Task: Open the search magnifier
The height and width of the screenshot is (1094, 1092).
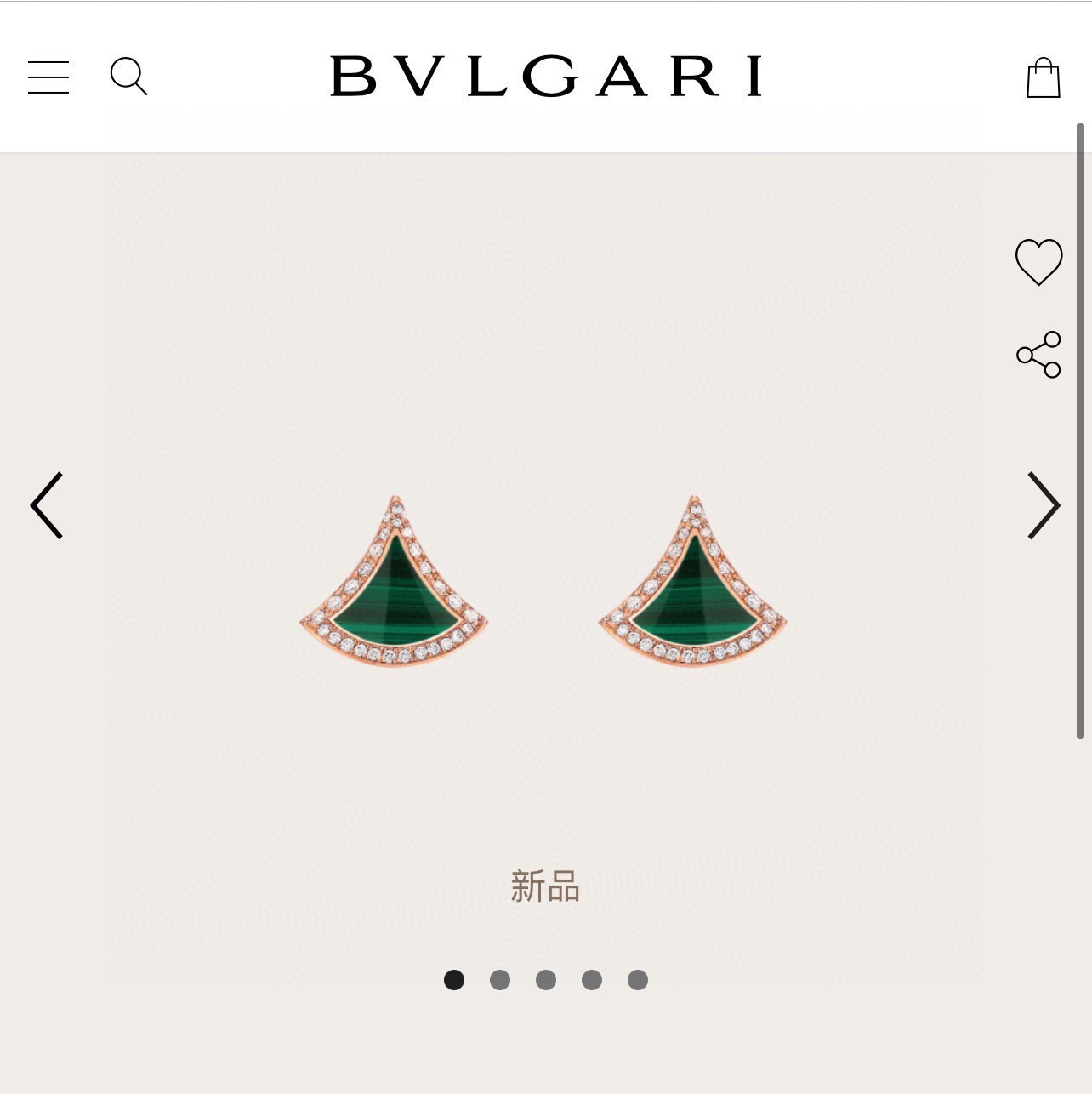Action: point(128,76)
